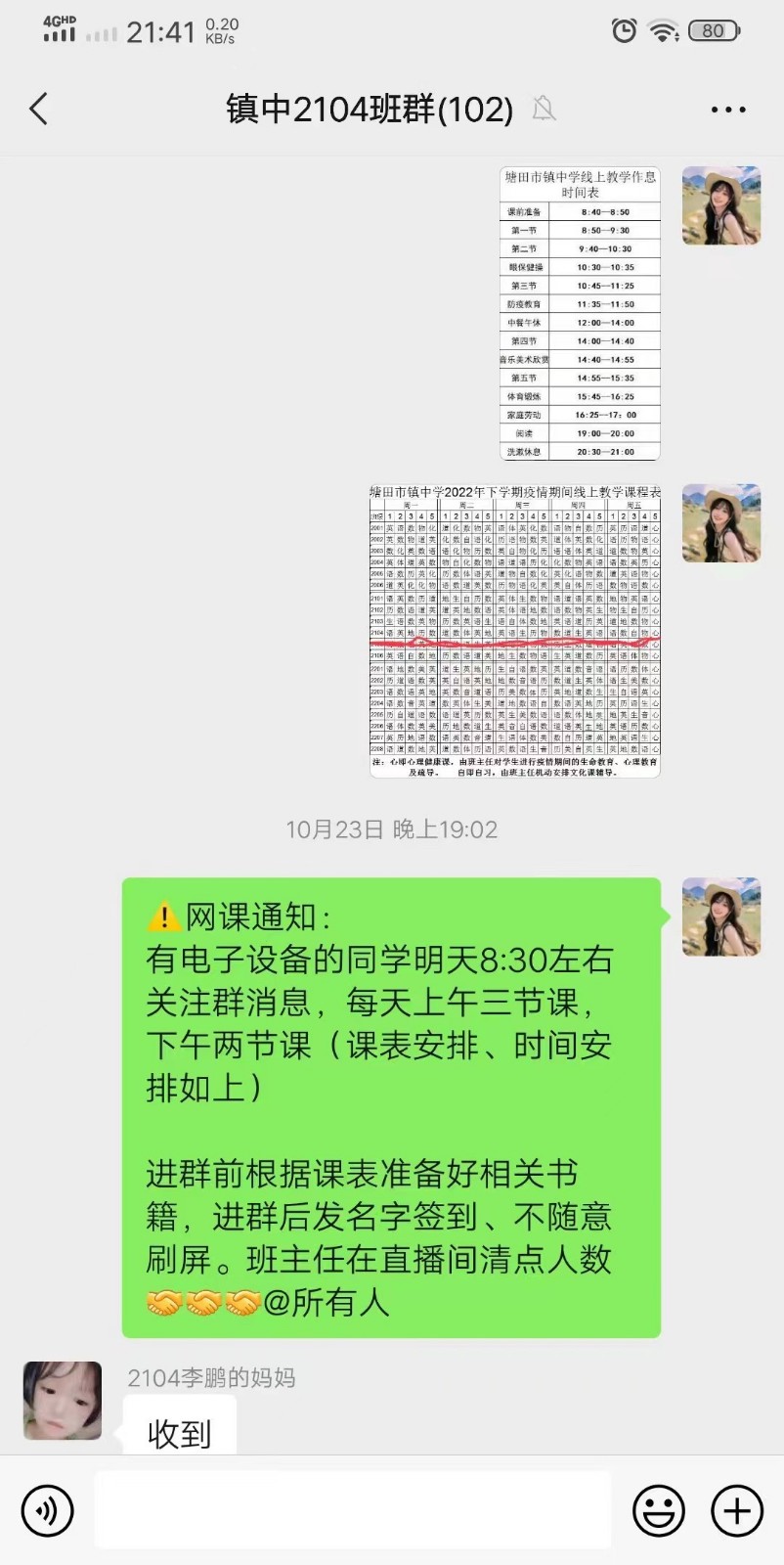
Task: Tap the battery indicator showing 80
Action: click(x=712, y=29)
